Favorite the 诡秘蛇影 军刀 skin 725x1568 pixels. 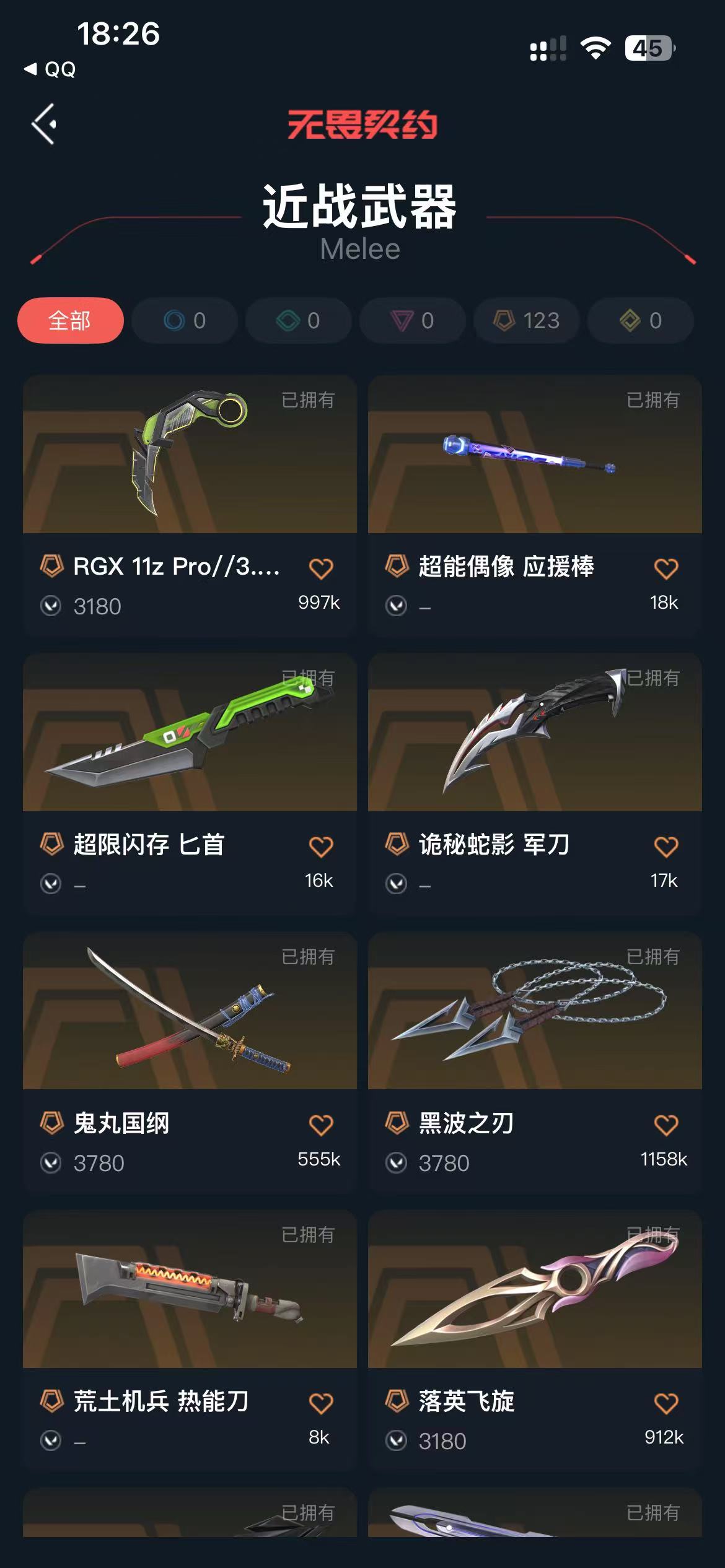pos(666,846)
